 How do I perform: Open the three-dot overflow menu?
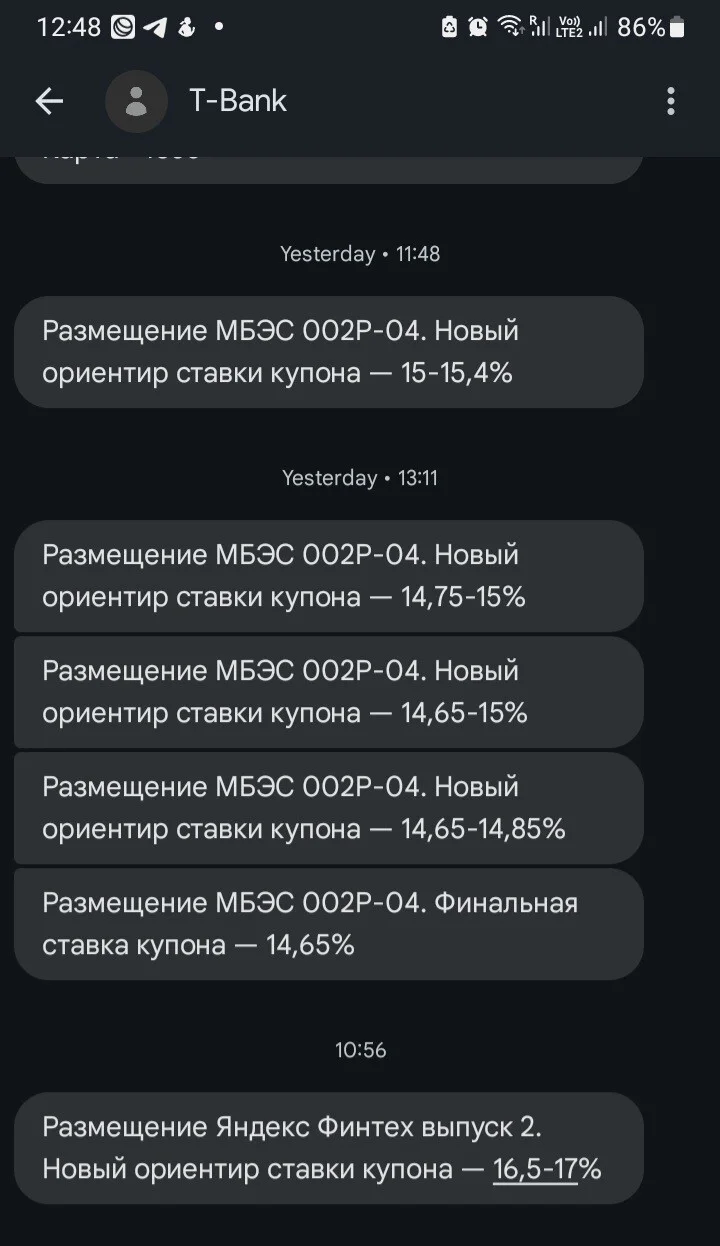pyautogui.click(x=671, y=101)
